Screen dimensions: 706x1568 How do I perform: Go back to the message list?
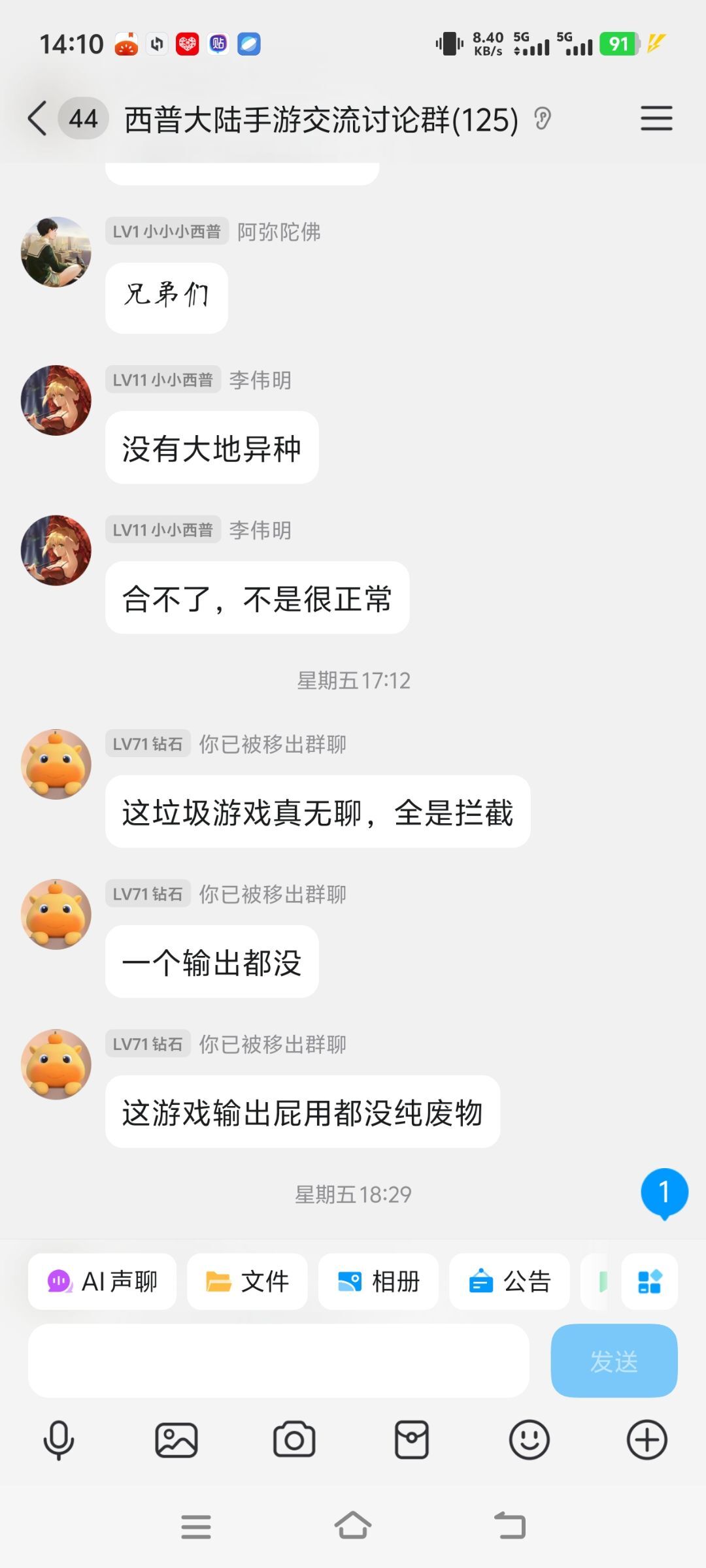pos(38,119)
